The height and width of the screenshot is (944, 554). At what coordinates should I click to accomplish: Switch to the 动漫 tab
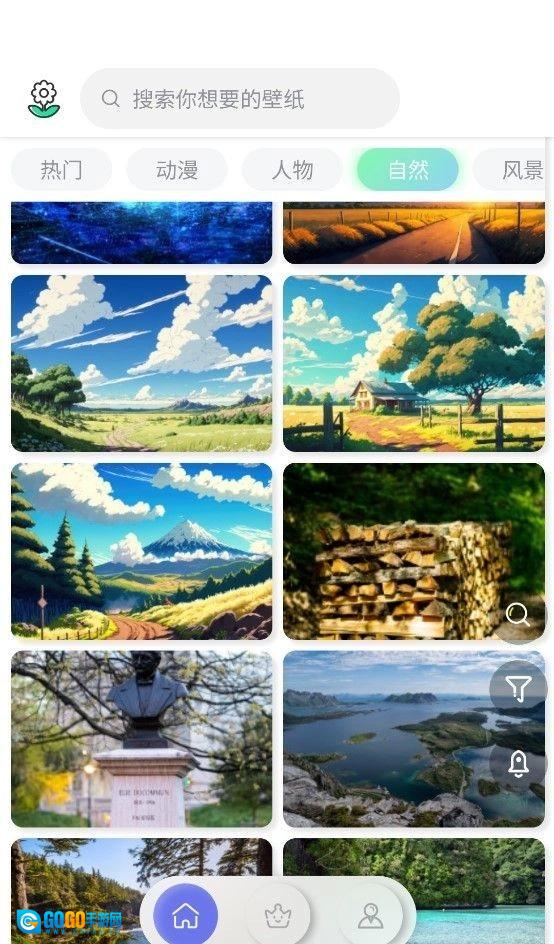177,170
